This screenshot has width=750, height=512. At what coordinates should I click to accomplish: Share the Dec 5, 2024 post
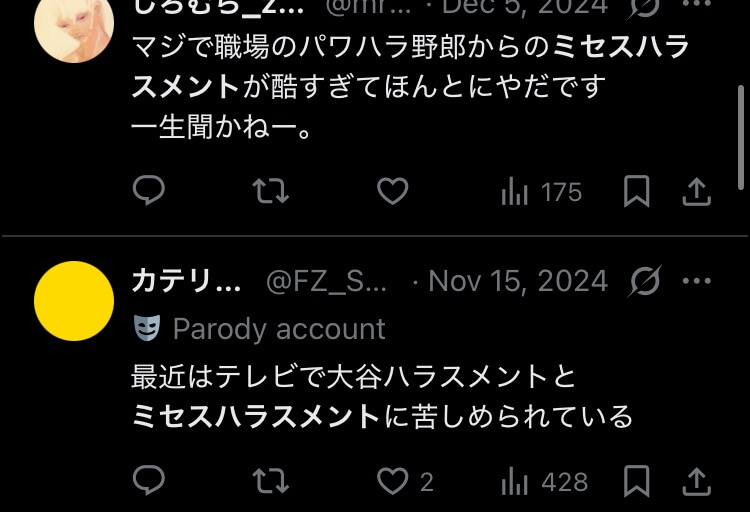click(x=697, y=190)
